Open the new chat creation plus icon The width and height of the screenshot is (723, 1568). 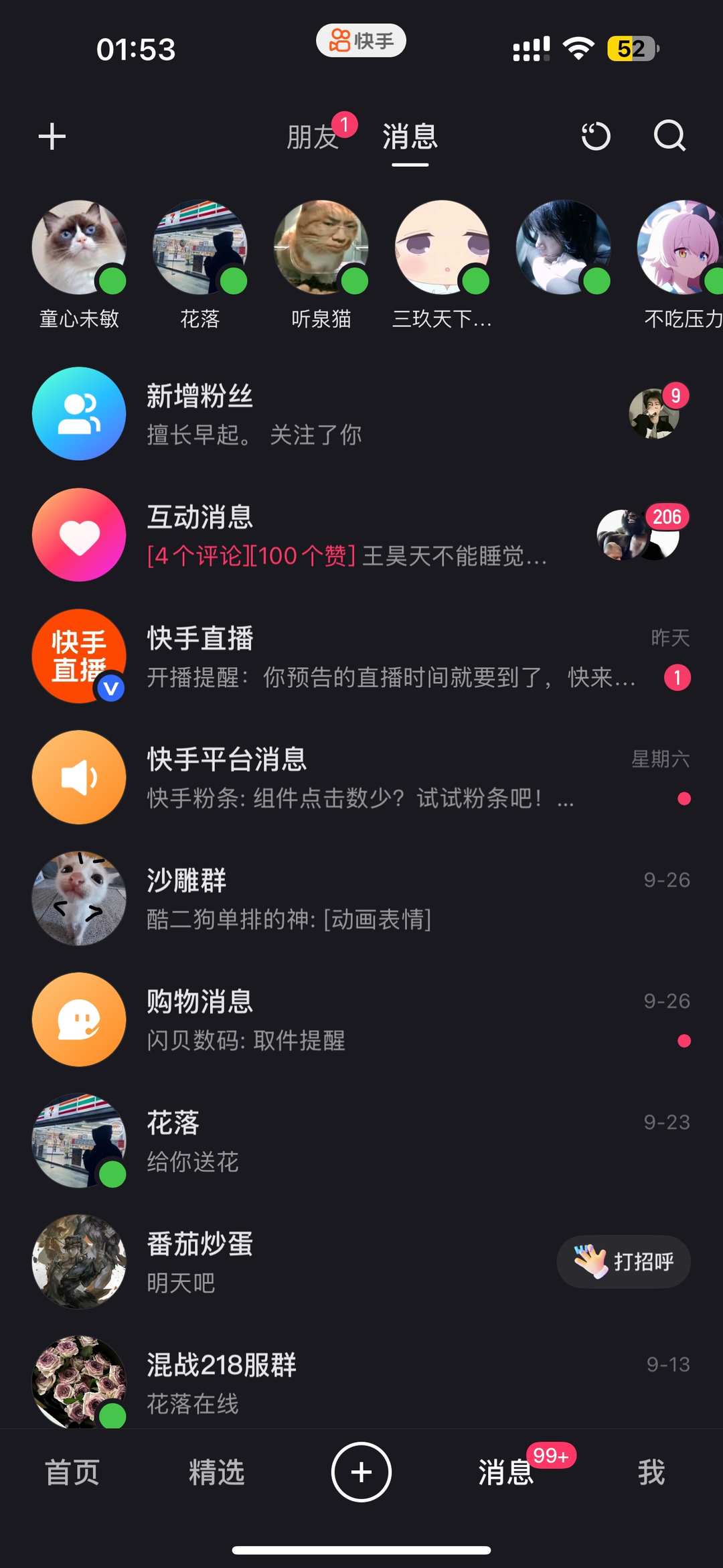pos(51,137)
